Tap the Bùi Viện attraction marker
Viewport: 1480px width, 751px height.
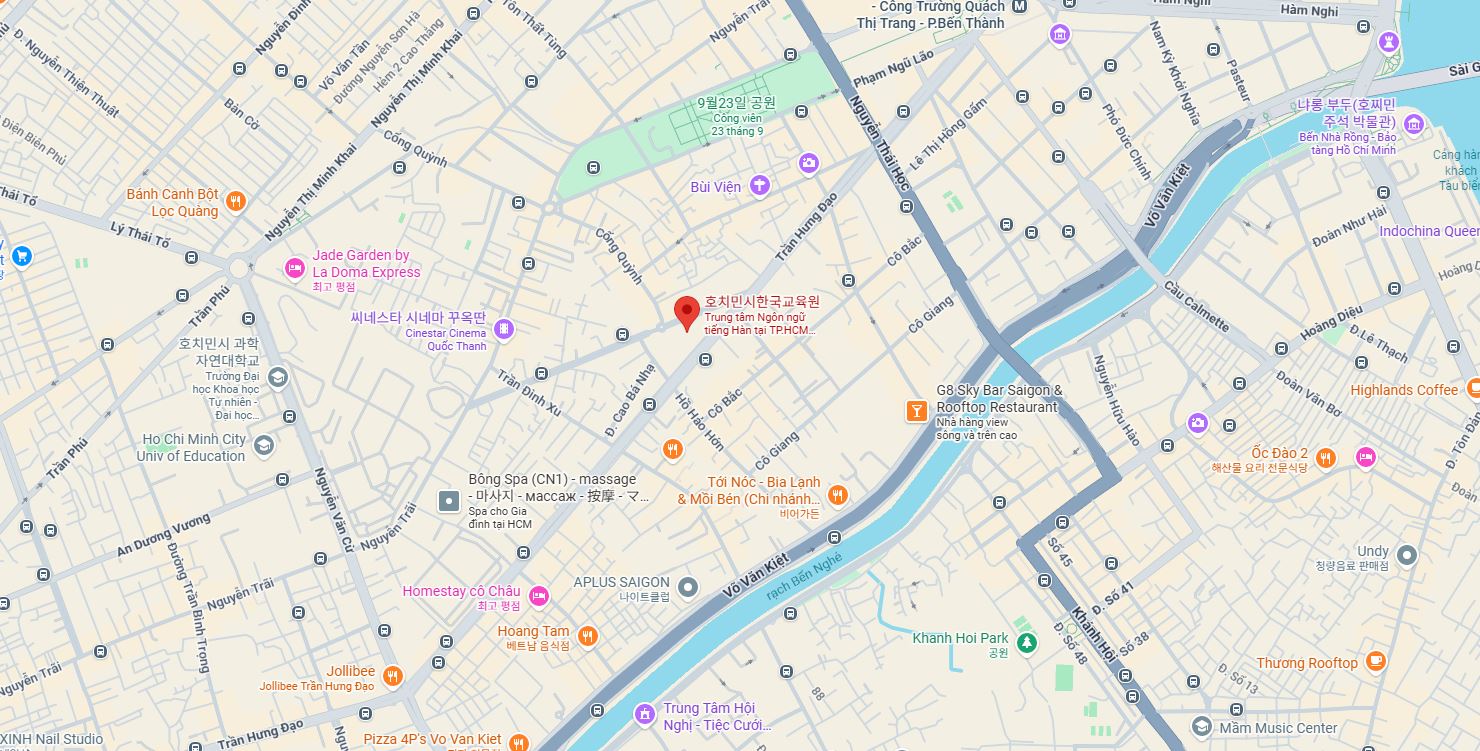760,185
